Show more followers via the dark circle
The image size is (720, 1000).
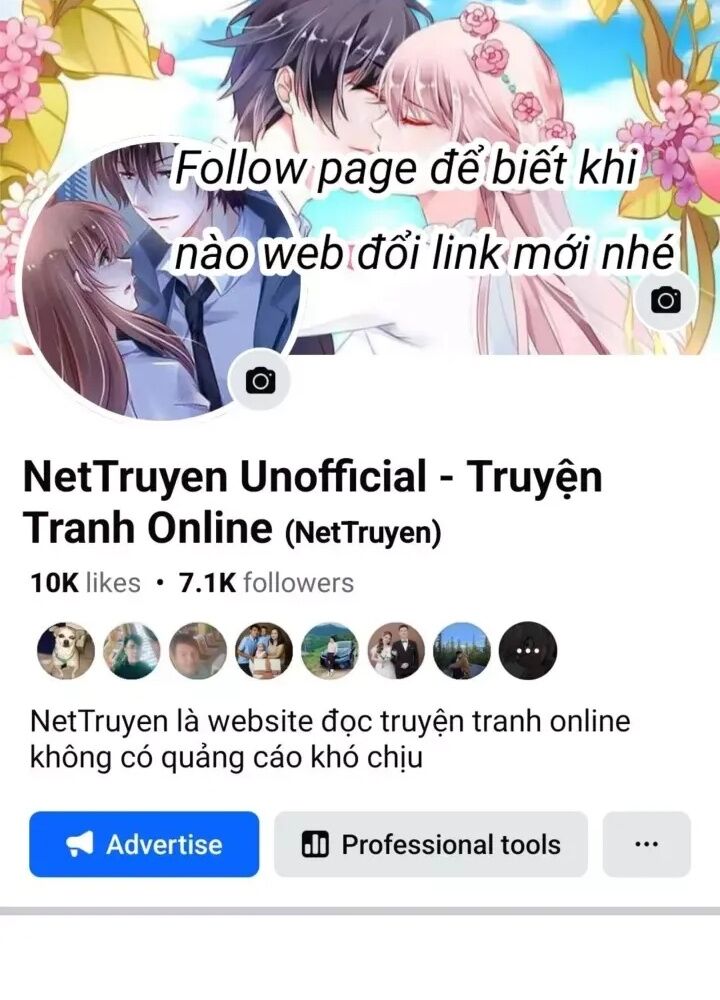527,651
